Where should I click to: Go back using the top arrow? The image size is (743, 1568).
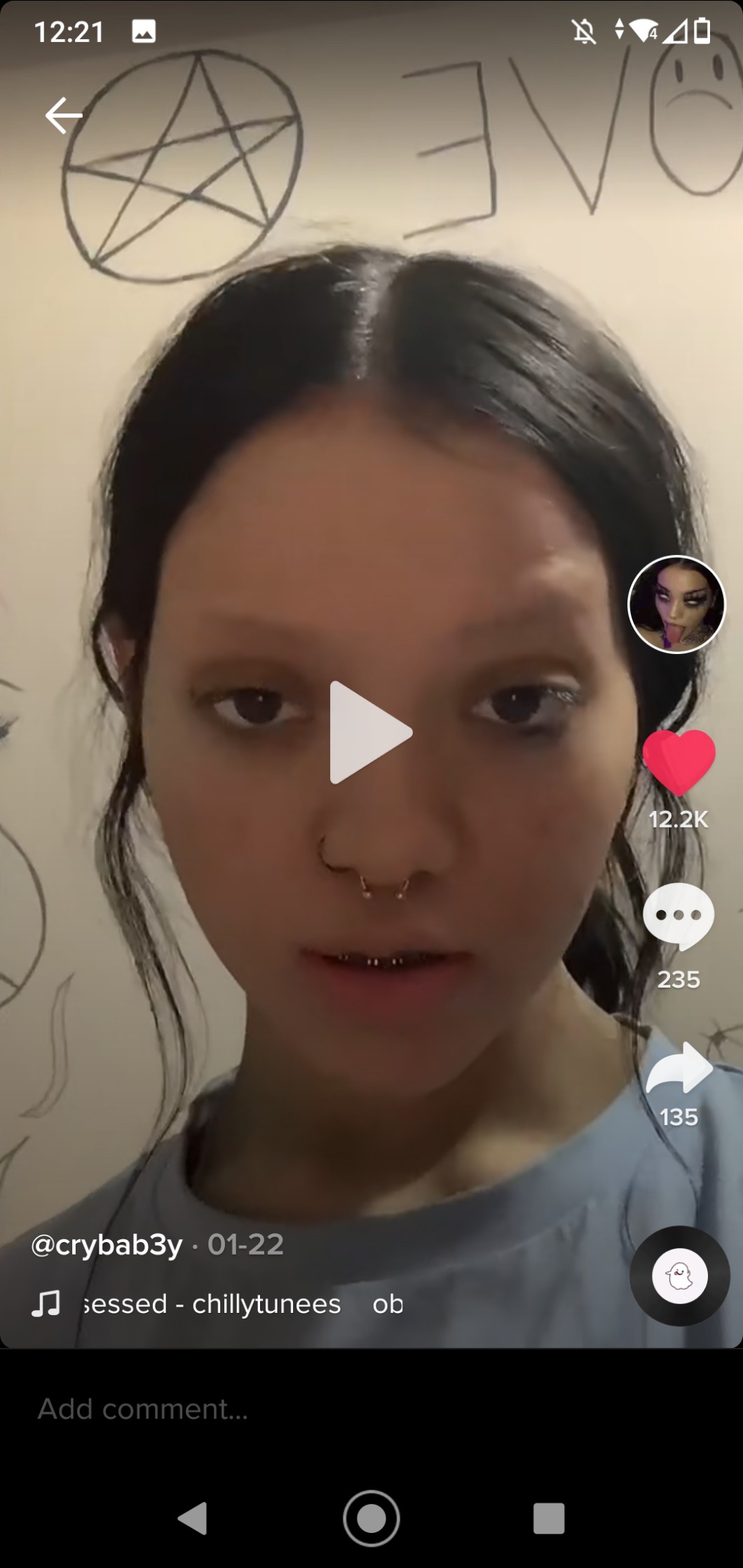64,116
